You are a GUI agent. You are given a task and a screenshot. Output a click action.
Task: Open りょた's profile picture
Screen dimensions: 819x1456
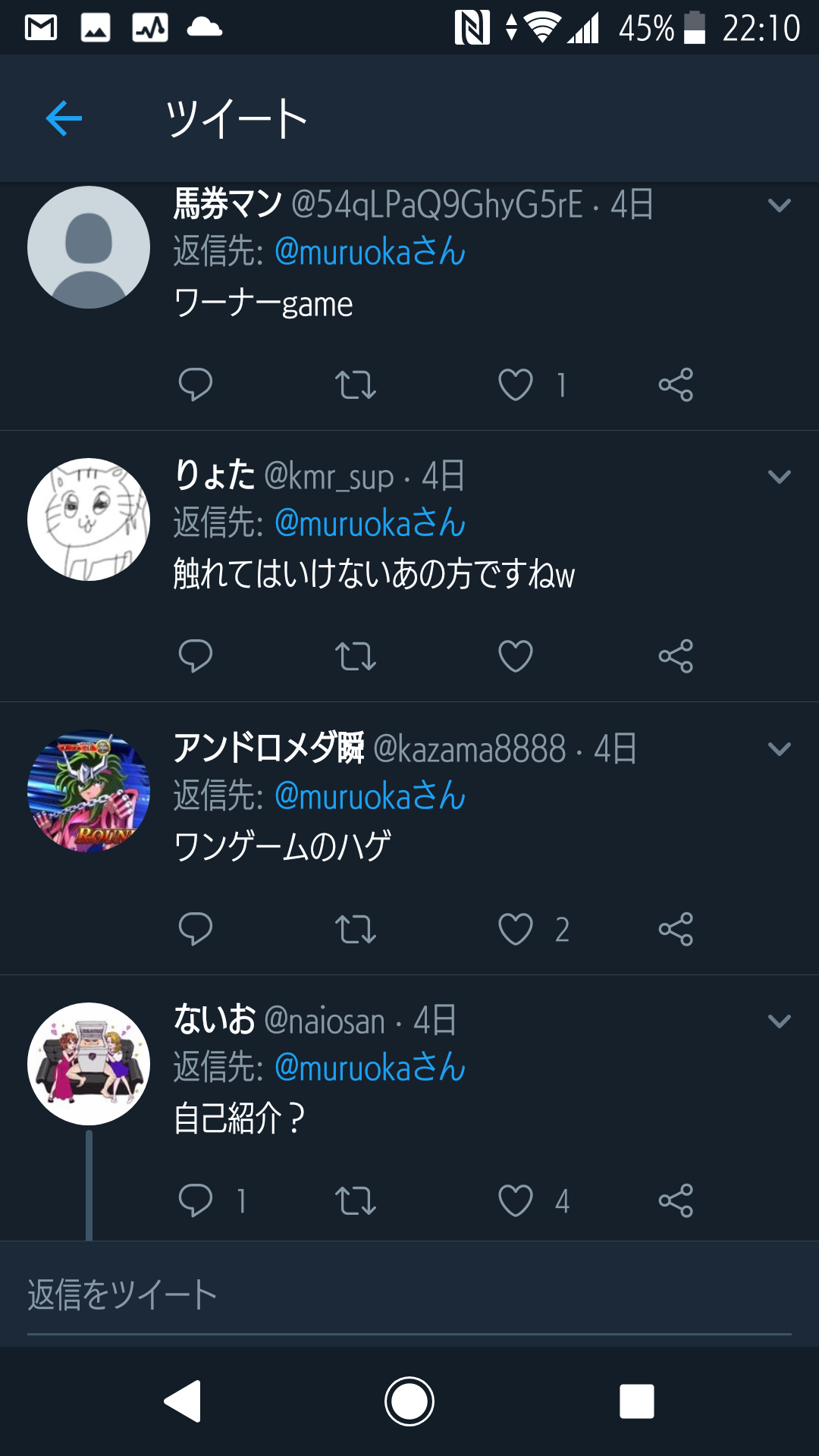pyautogui.click(x=89, y=519)
